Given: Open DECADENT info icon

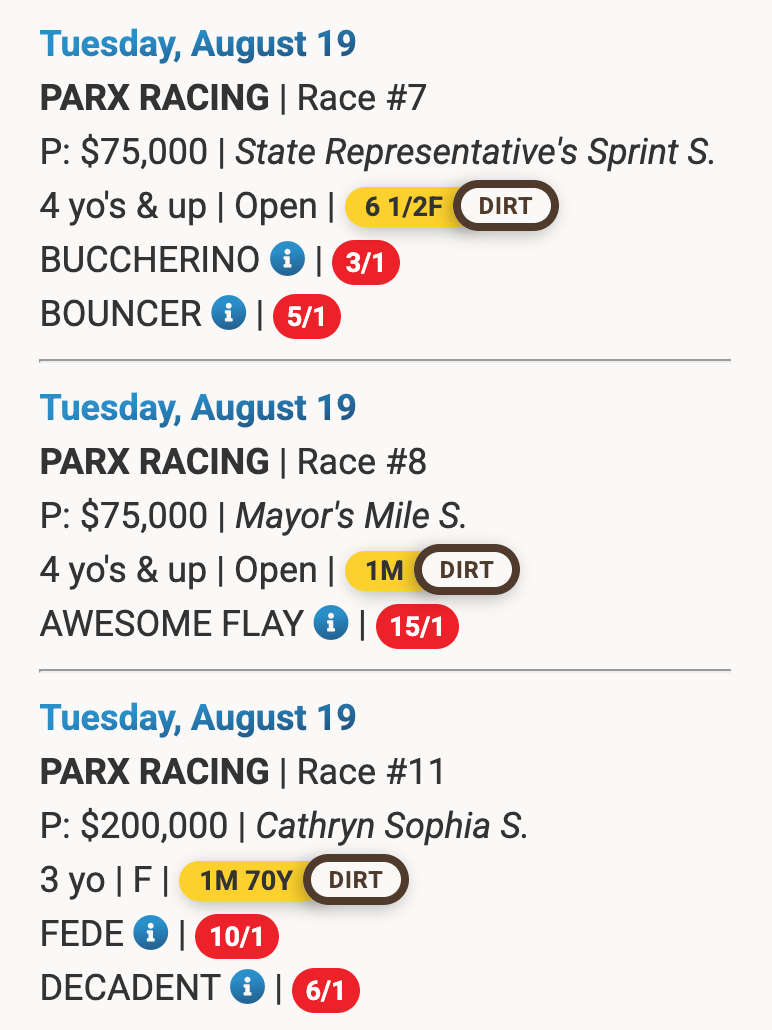Looking at the screenshot, I should point(246,988).
